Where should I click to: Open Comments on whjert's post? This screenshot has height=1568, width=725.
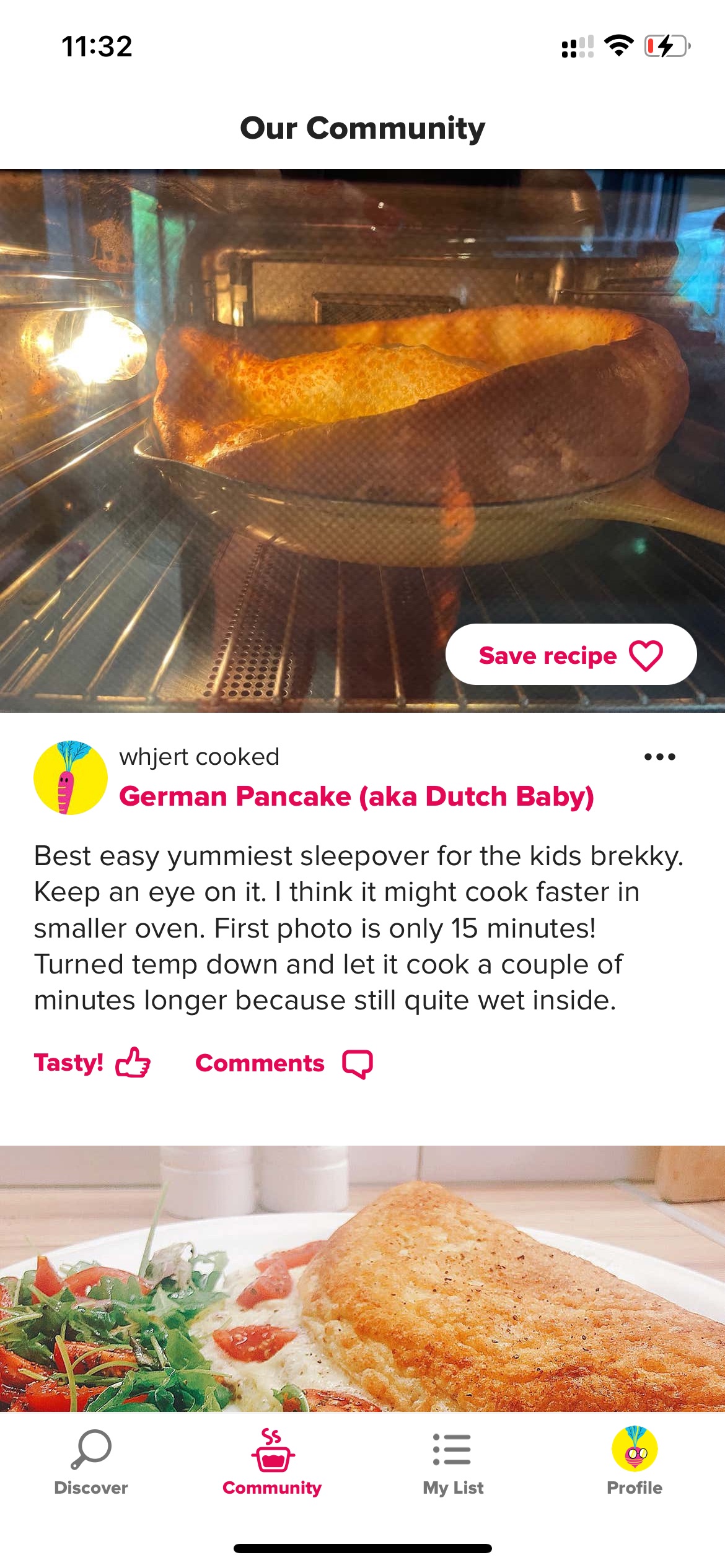coord(284,1063)
